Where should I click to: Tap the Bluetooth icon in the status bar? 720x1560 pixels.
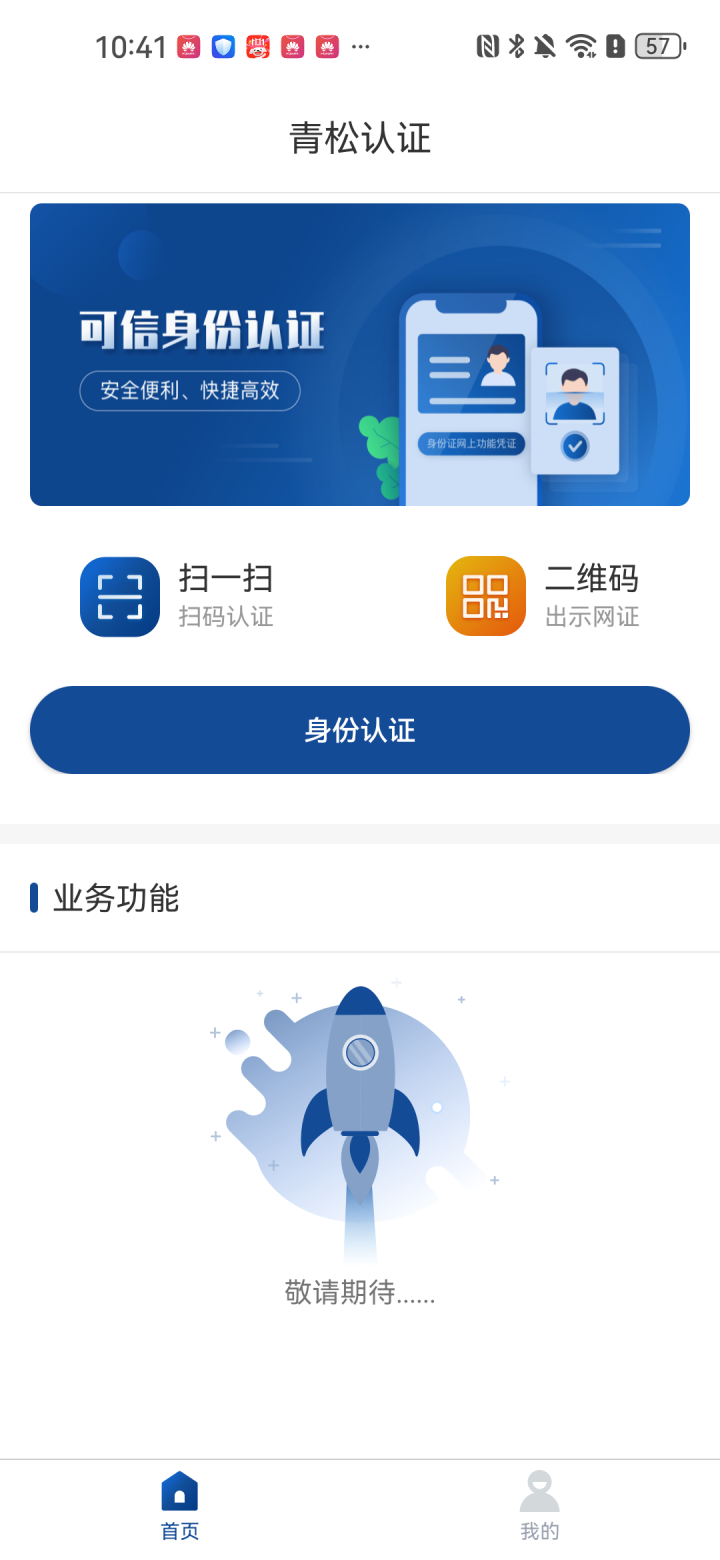pyautogui.click(x=516, y=45)
